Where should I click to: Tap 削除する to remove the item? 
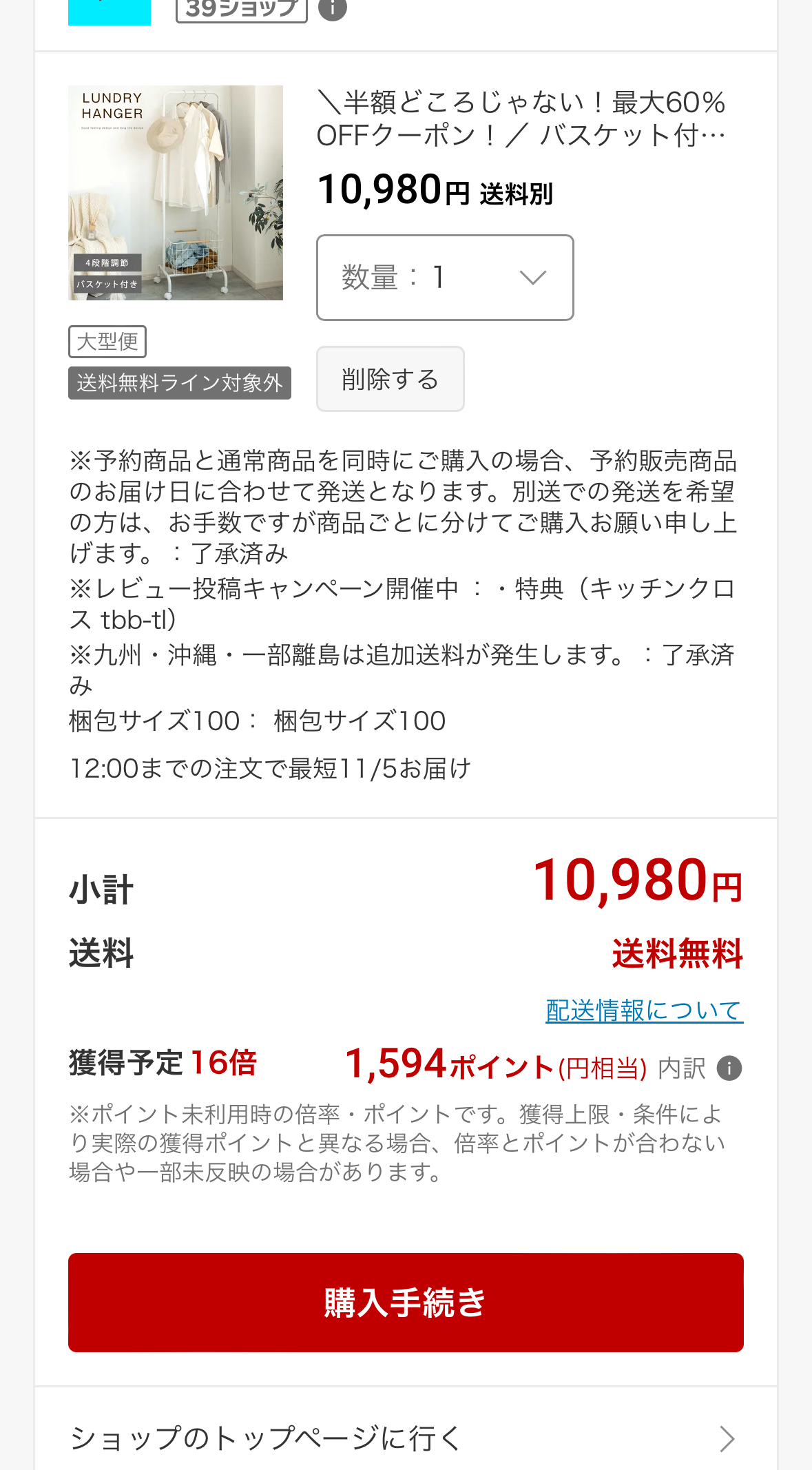390,379
